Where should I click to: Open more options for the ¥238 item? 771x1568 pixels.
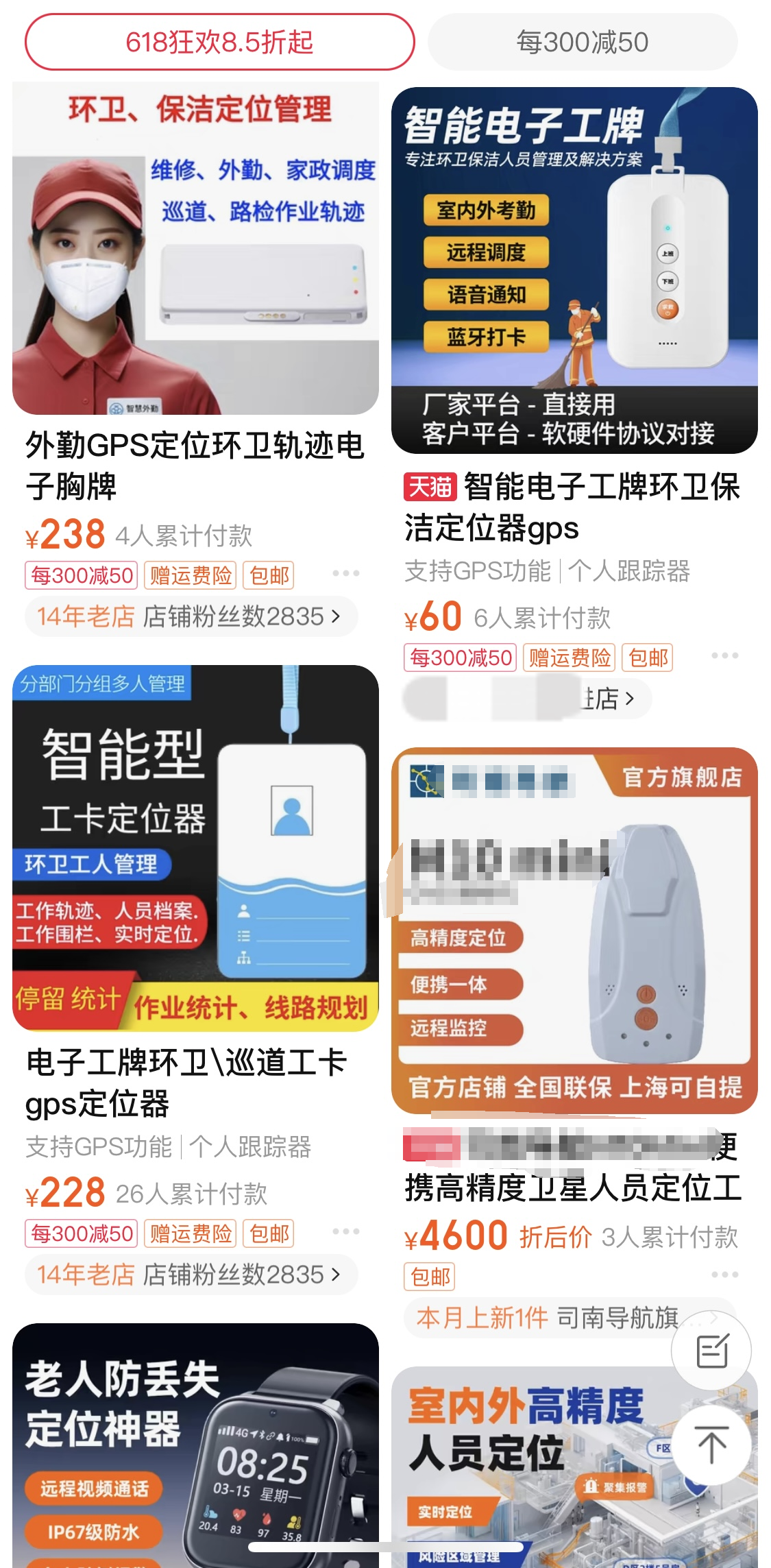click(x=346, y=573)
